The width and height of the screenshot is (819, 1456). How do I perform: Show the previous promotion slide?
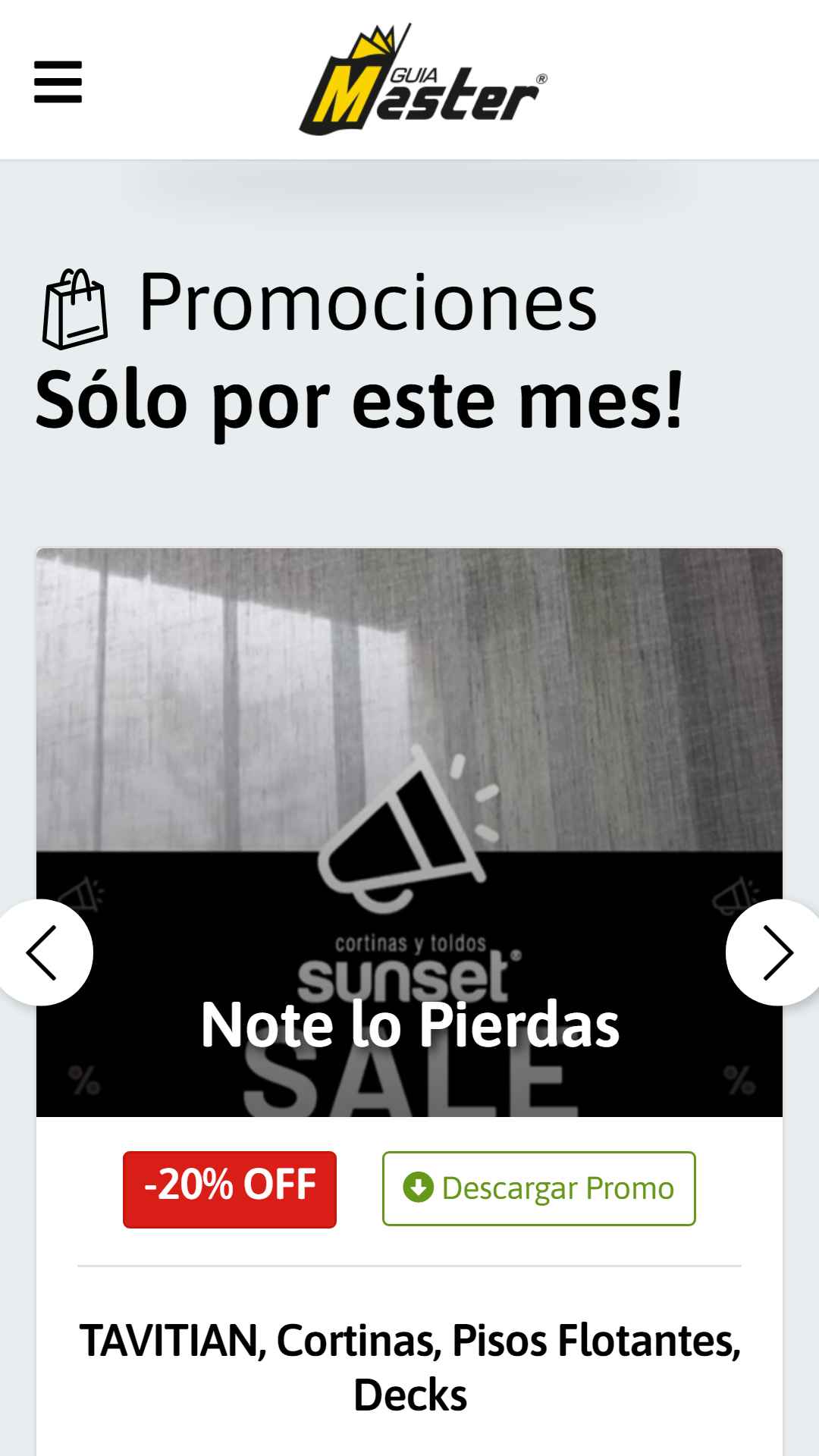[43, 952]
